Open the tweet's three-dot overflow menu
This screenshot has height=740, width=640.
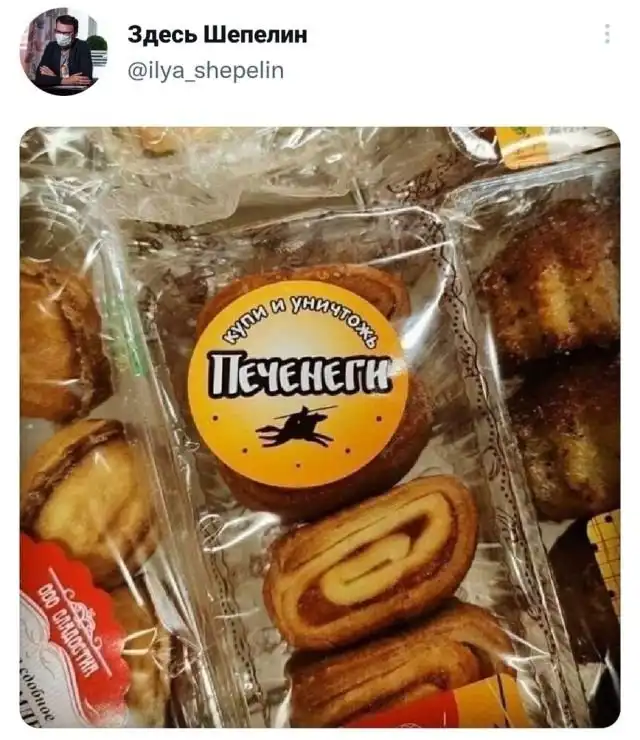click(606, 34)
